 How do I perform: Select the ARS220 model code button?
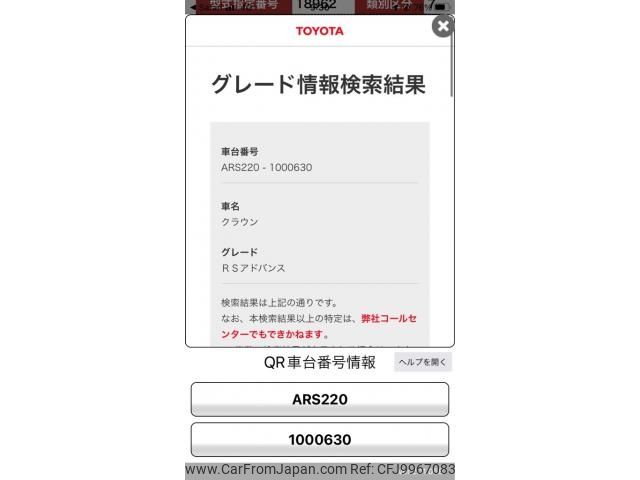pos(320,399)
